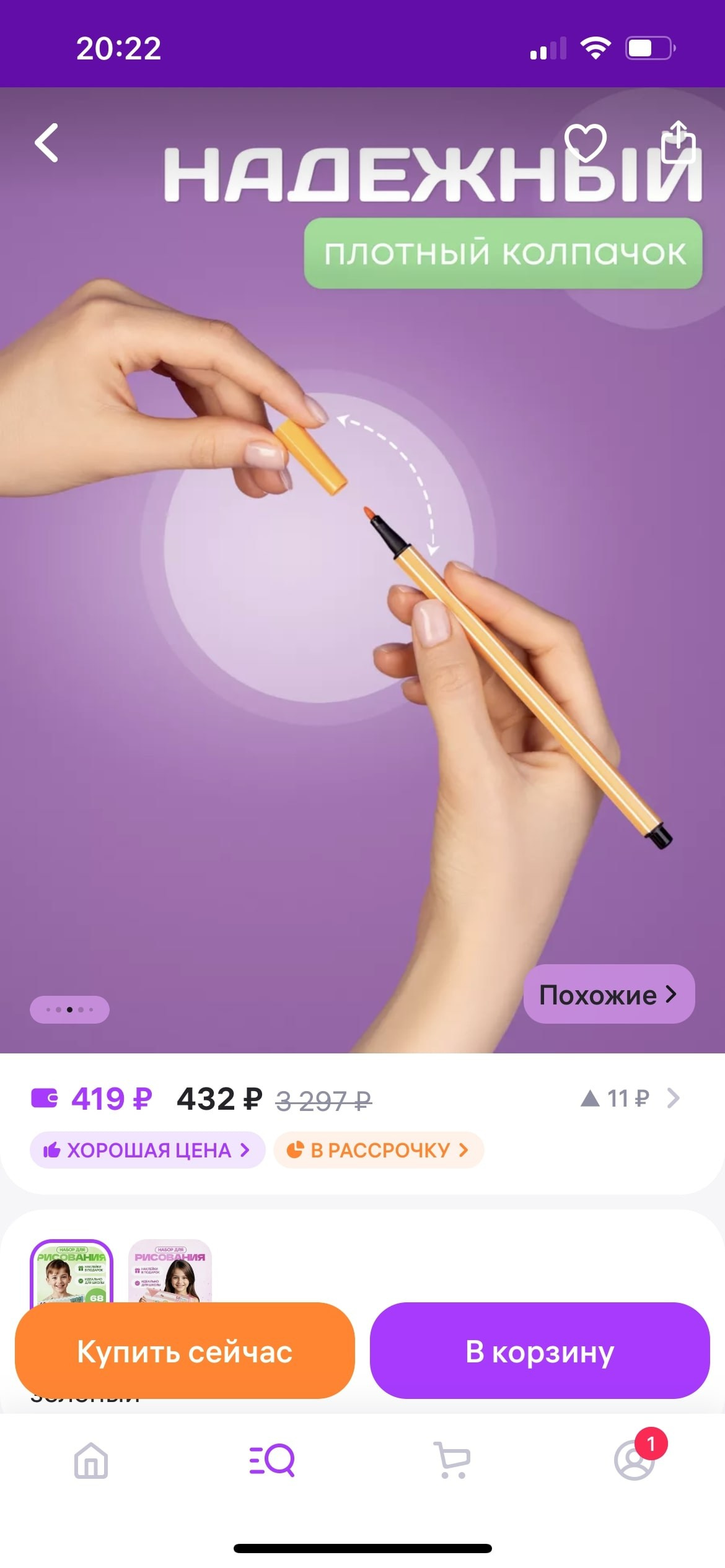
Task: Go to the home tab
Action: [91, 1460]
